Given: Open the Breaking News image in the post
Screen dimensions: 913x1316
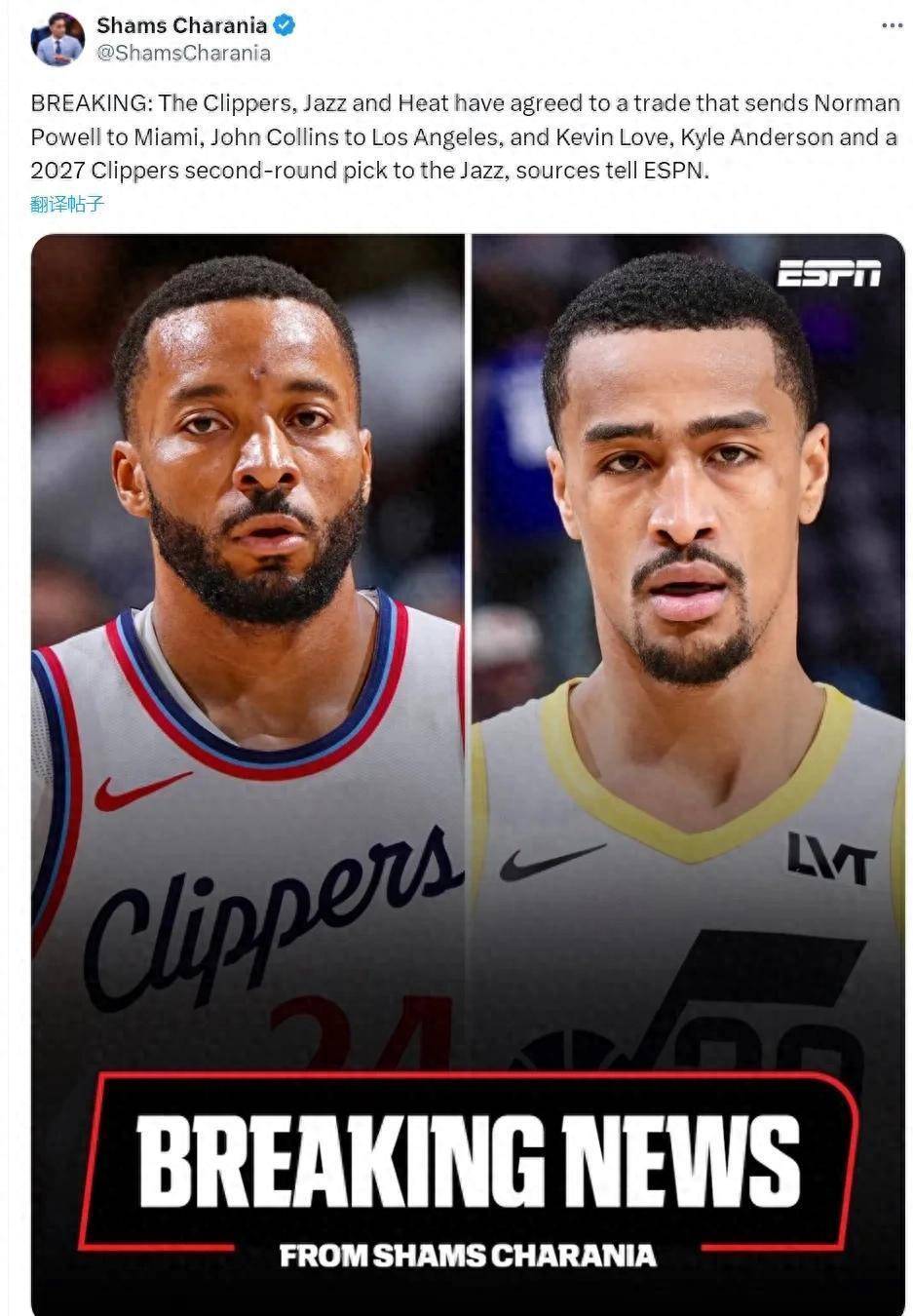Looking at the screenshot, I should click(468, 770).
